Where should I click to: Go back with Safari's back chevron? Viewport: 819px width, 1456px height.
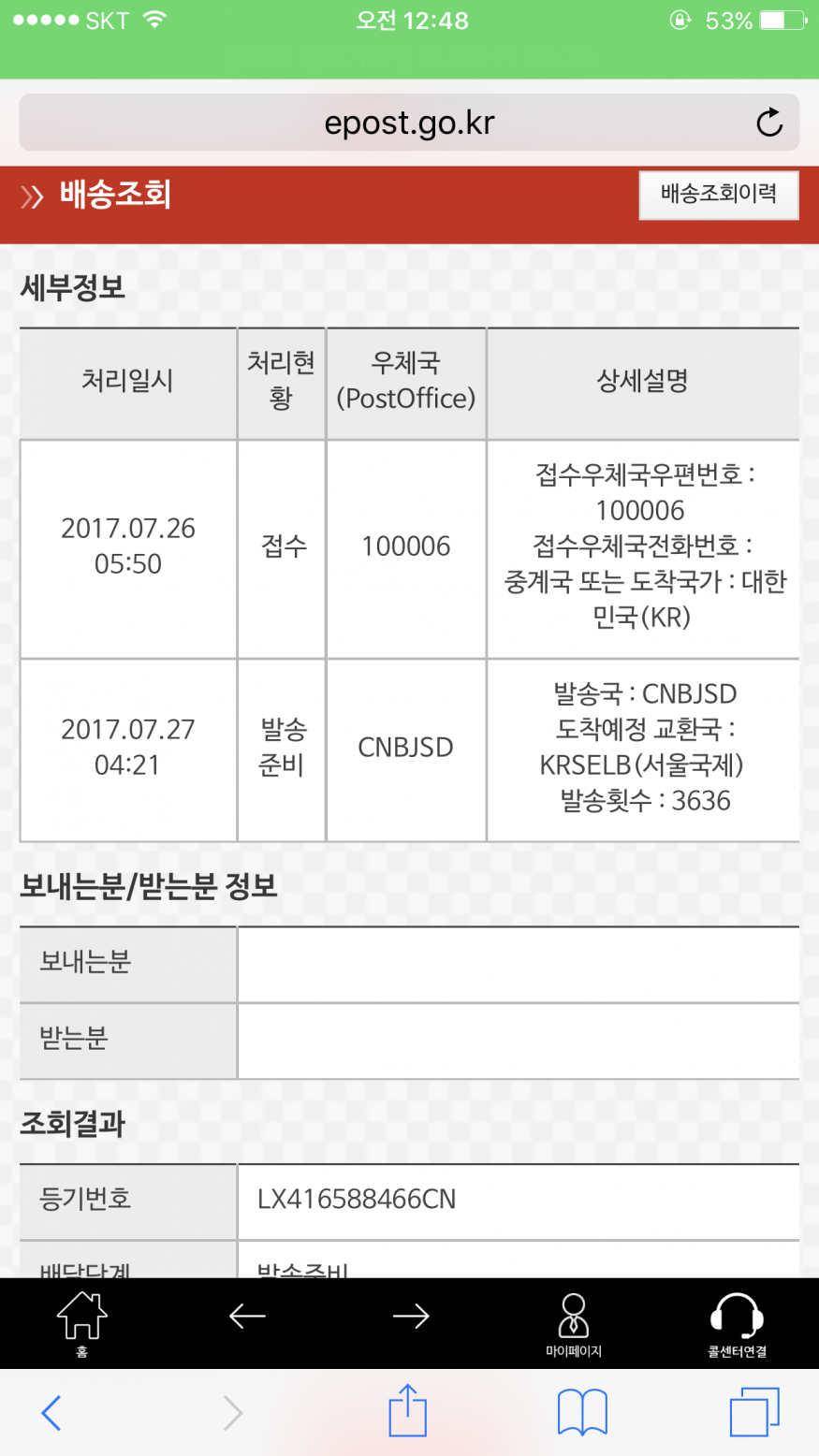tap(51, 1413)
